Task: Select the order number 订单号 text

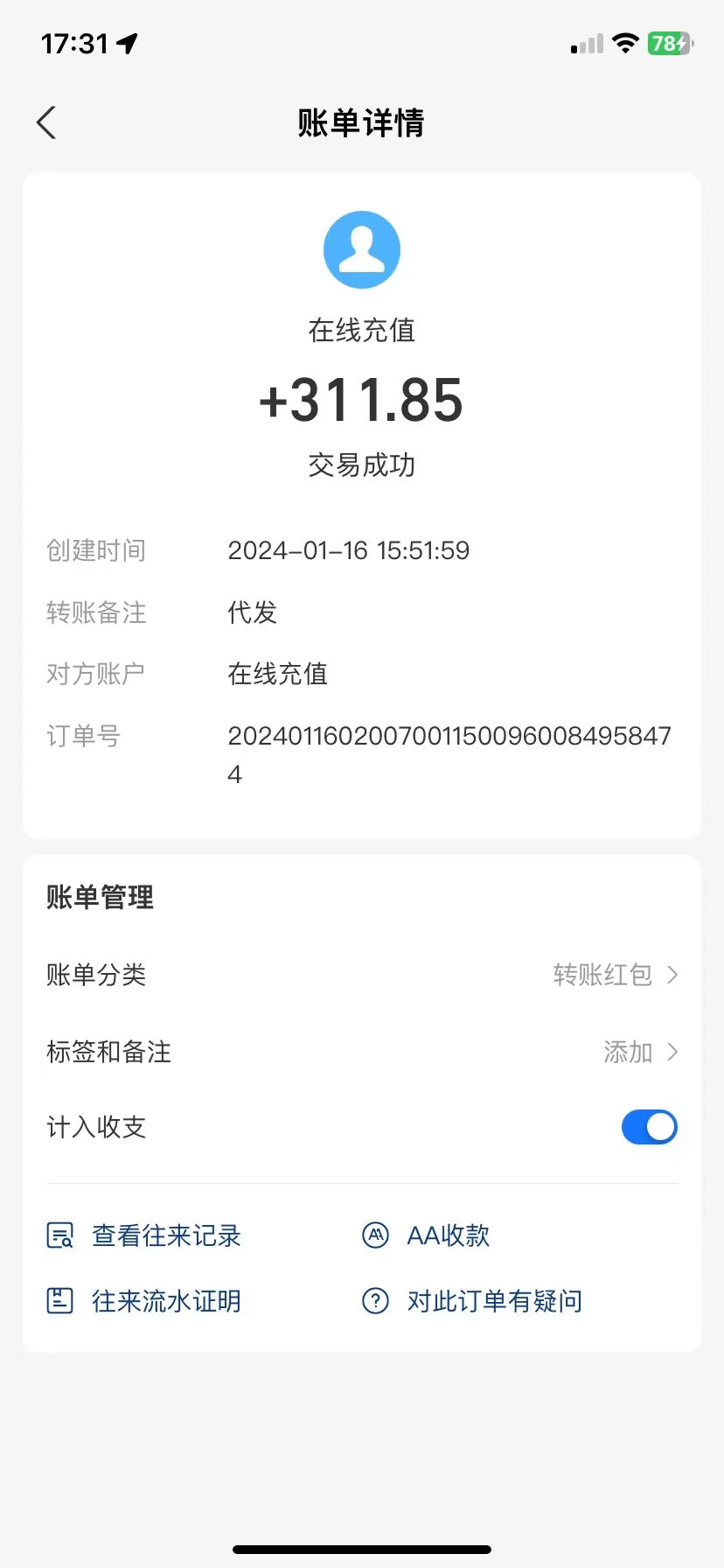Action: (449, 754)
